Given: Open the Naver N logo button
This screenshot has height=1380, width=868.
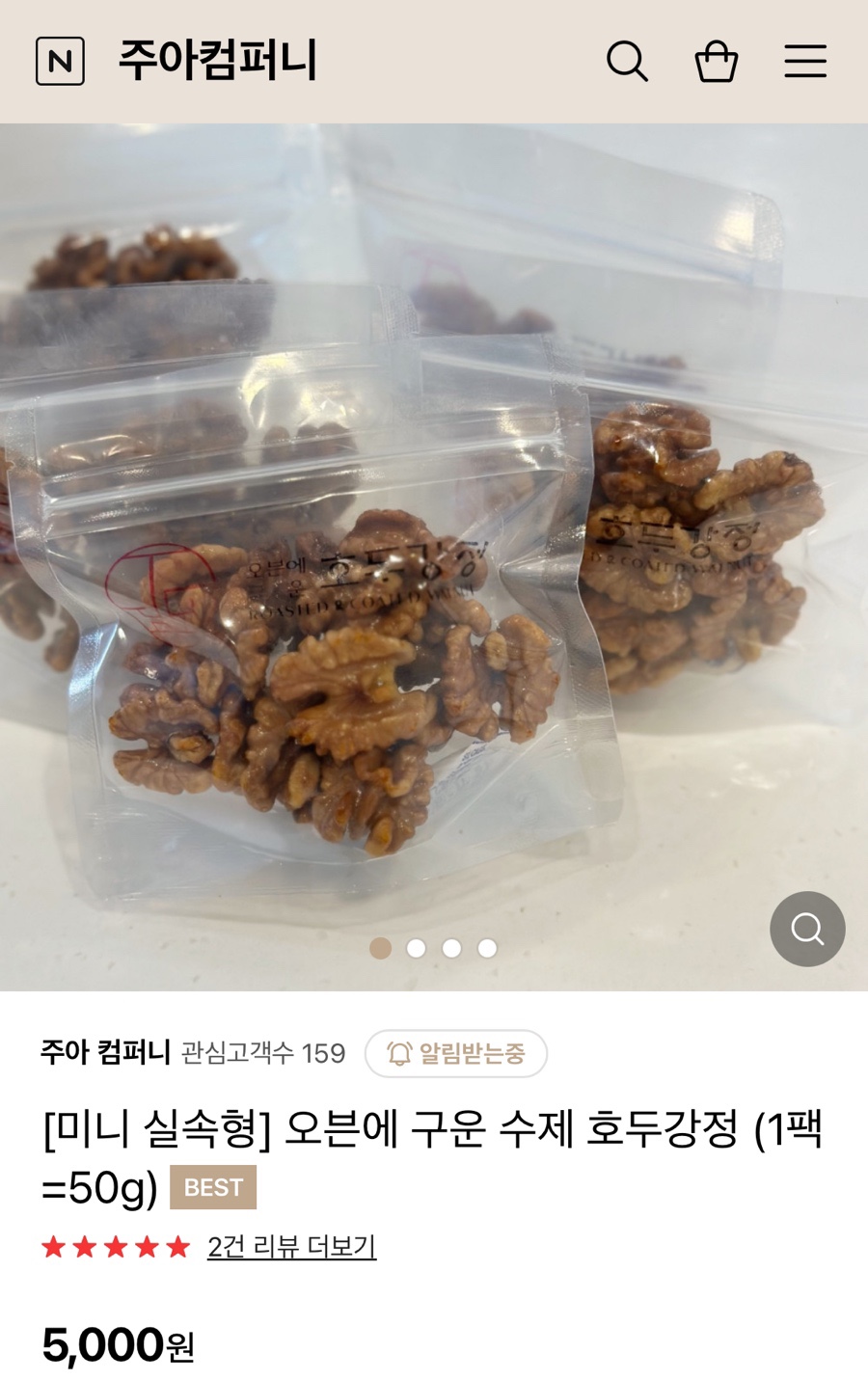Looking at the screenshot, I should tap(60, 62).
